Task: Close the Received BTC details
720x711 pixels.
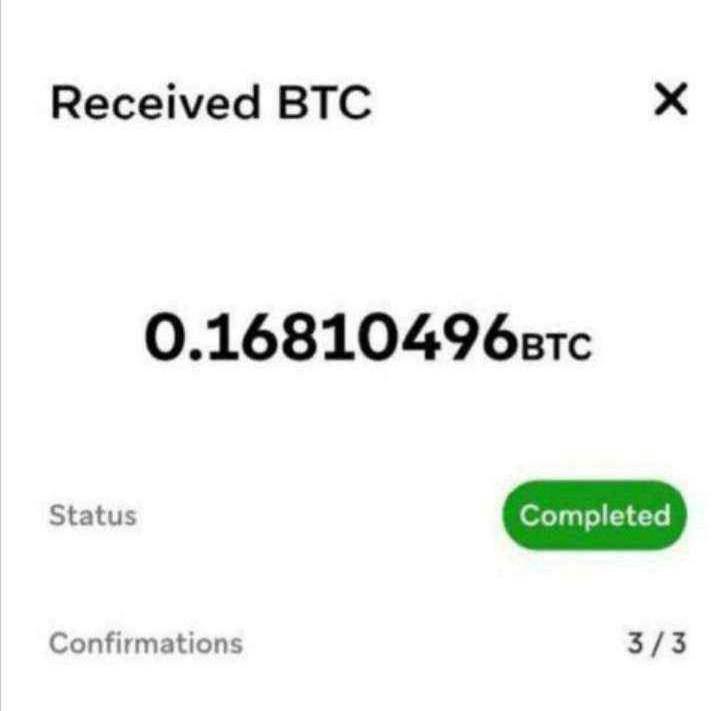Action: [x=669, y=100]
